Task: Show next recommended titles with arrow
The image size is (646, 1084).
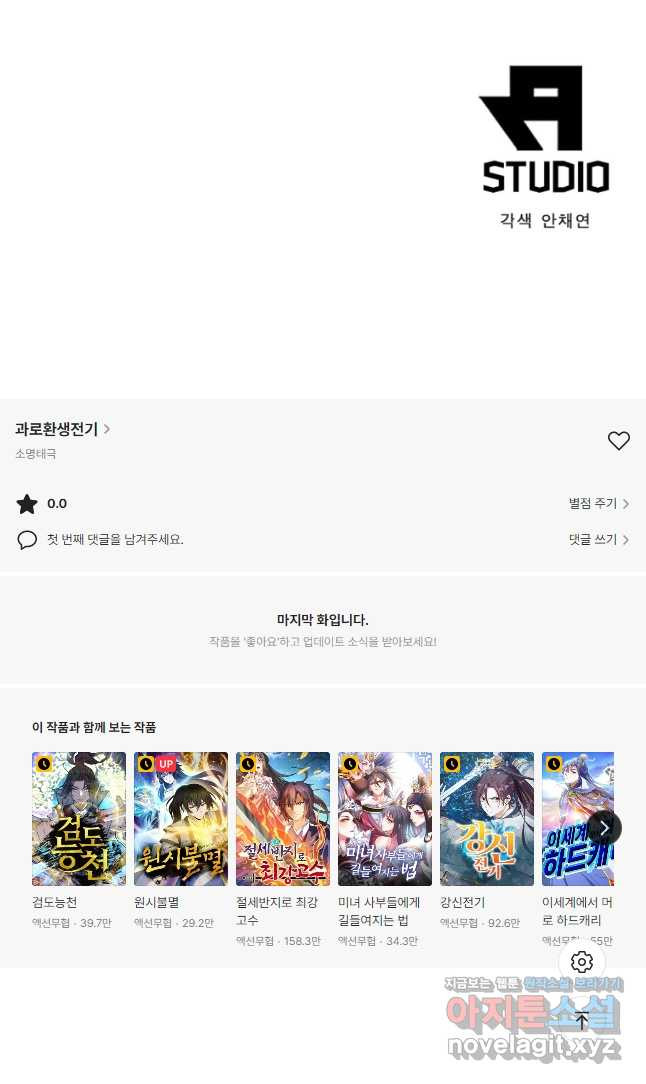Action: coord(605,828)
